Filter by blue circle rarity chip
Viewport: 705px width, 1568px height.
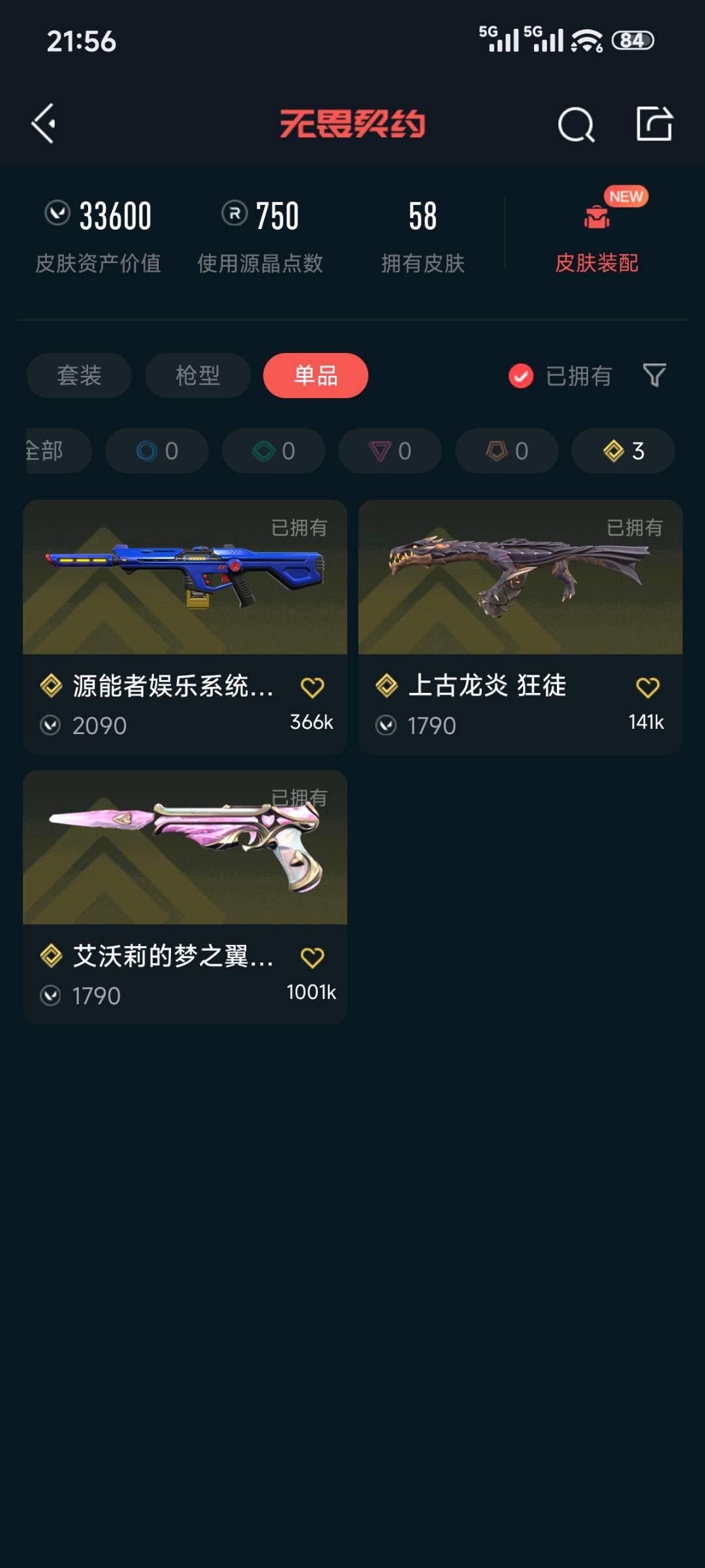coord(157,451)
